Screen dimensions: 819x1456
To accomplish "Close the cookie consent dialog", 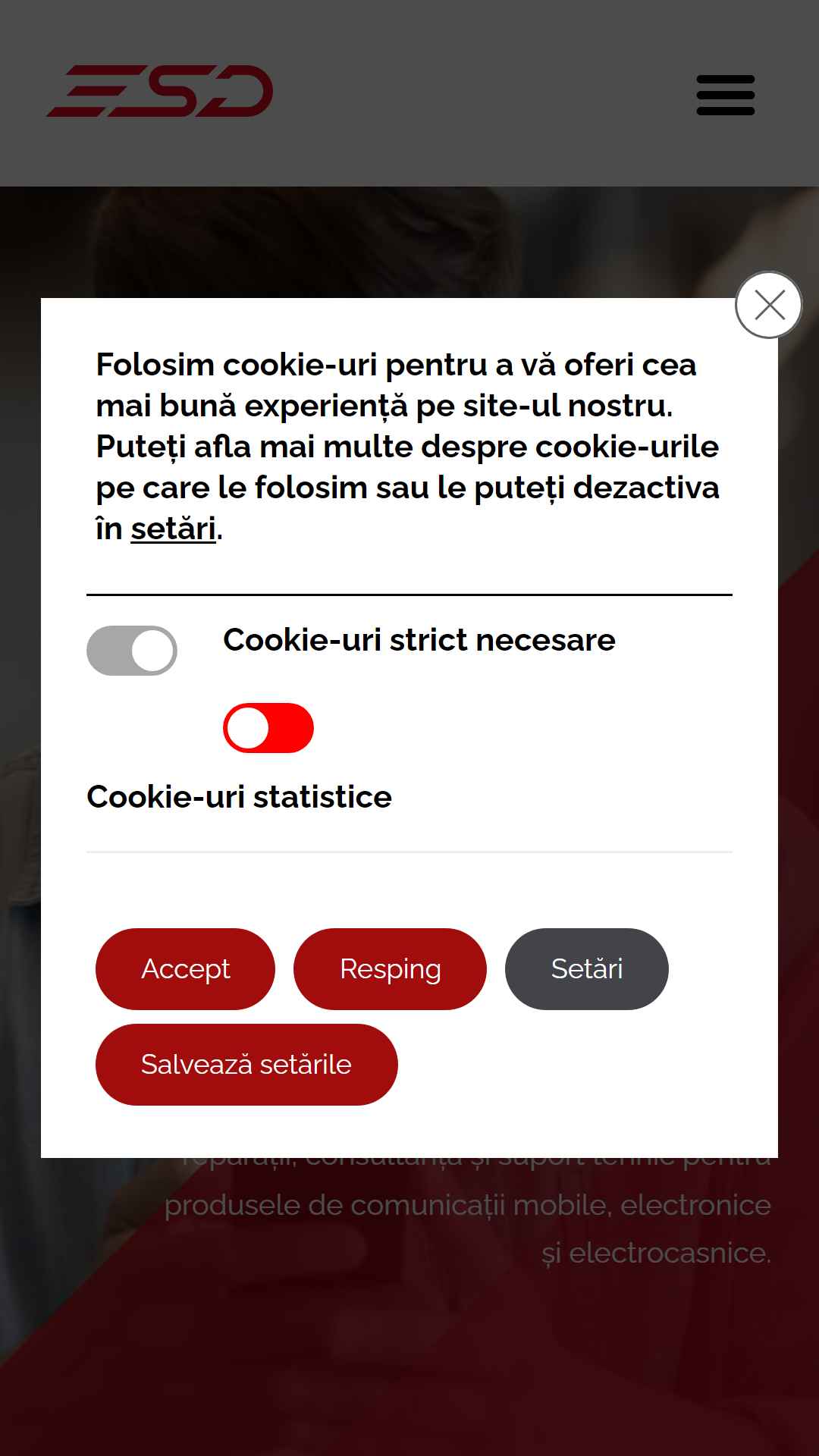I will coord(769,306).
